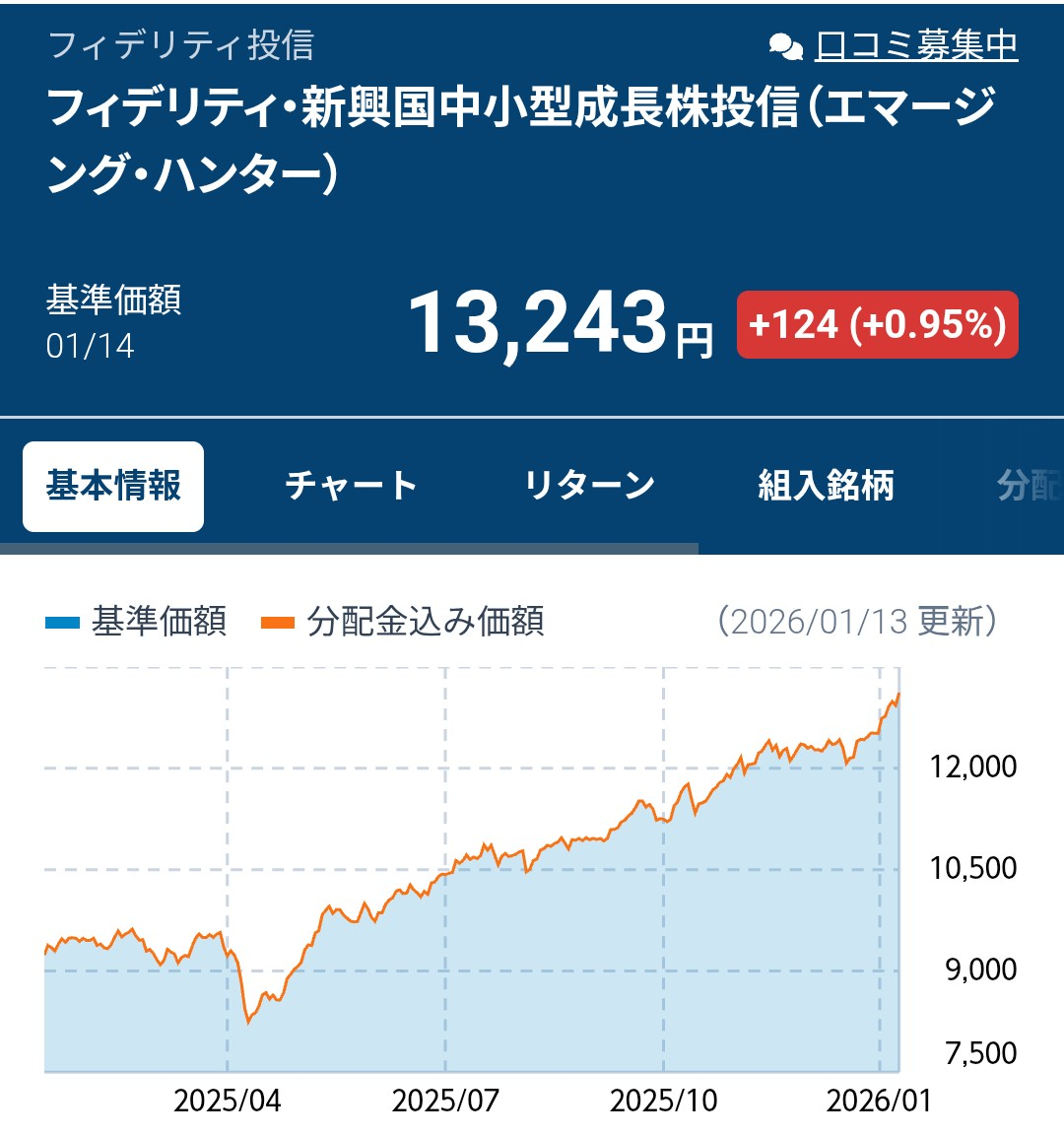1064x1136 pixels.
Task: Click the blue 基準価額 legend marker icon
Action: click(62, 621)
